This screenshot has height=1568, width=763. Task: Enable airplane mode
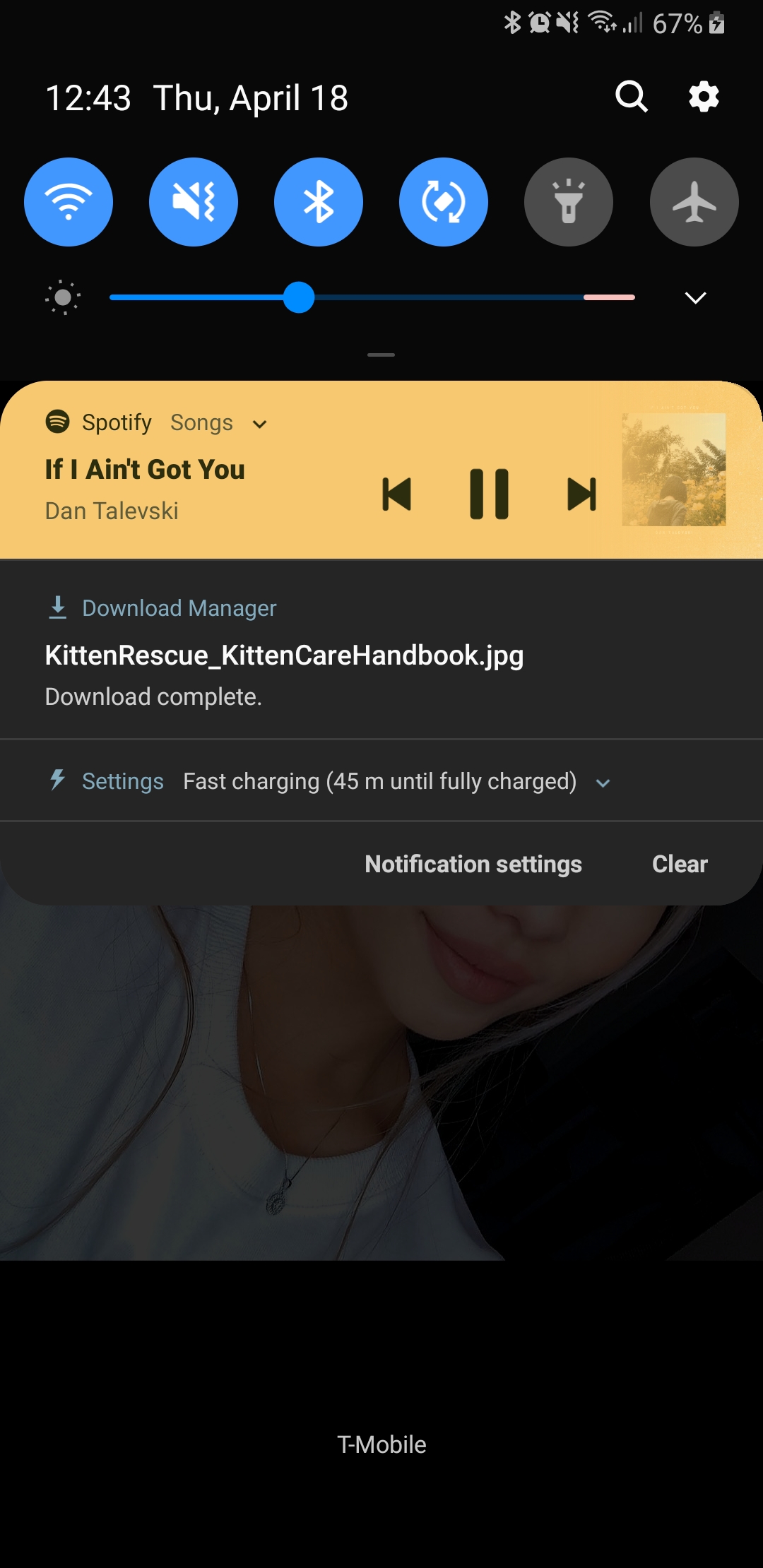point(694,202)
